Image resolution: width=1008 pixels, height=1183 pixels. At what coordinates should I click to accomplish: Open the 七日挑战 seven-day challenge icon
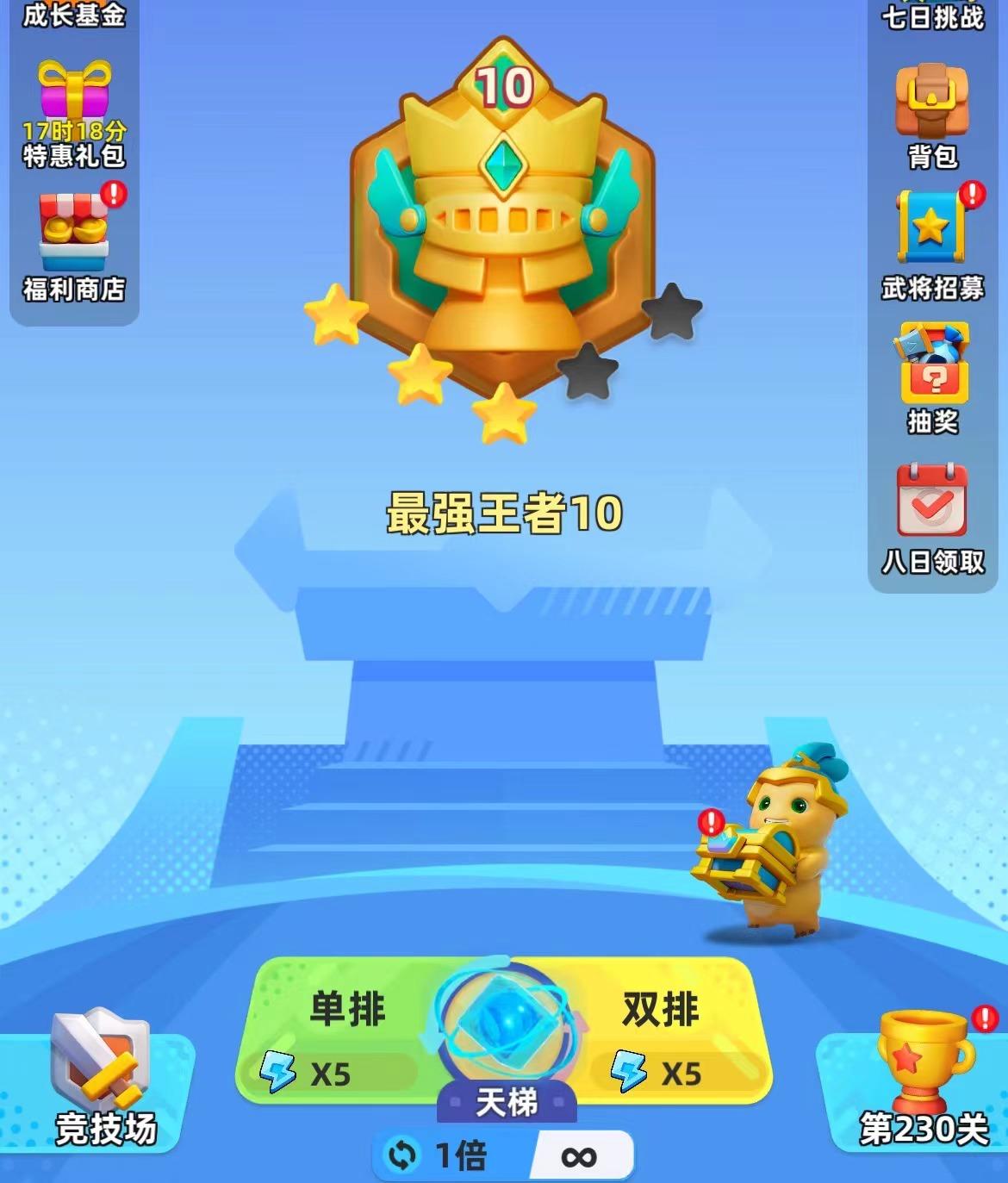933,16
